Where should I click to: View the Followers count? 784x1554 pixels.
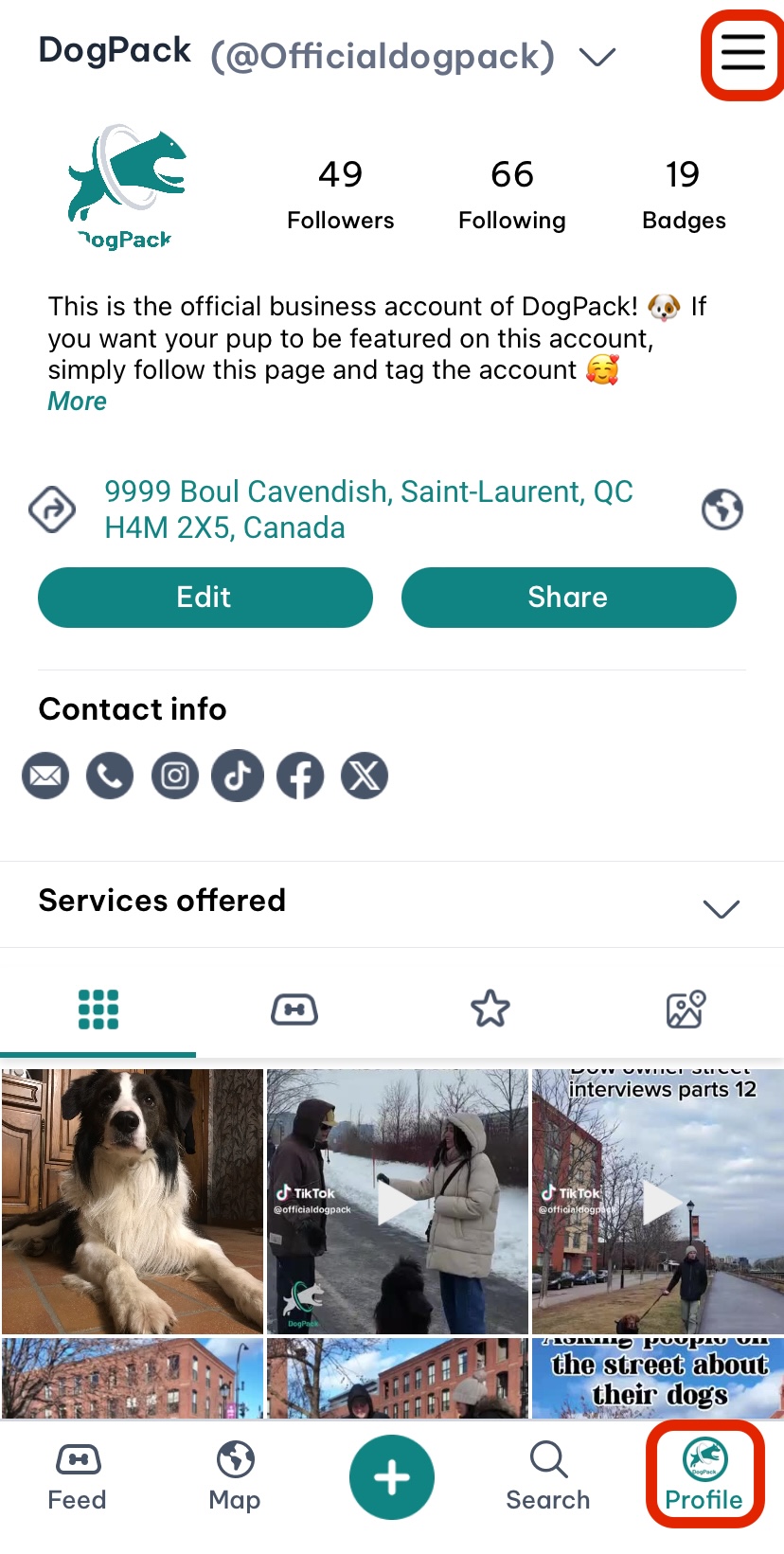(339, 192)
